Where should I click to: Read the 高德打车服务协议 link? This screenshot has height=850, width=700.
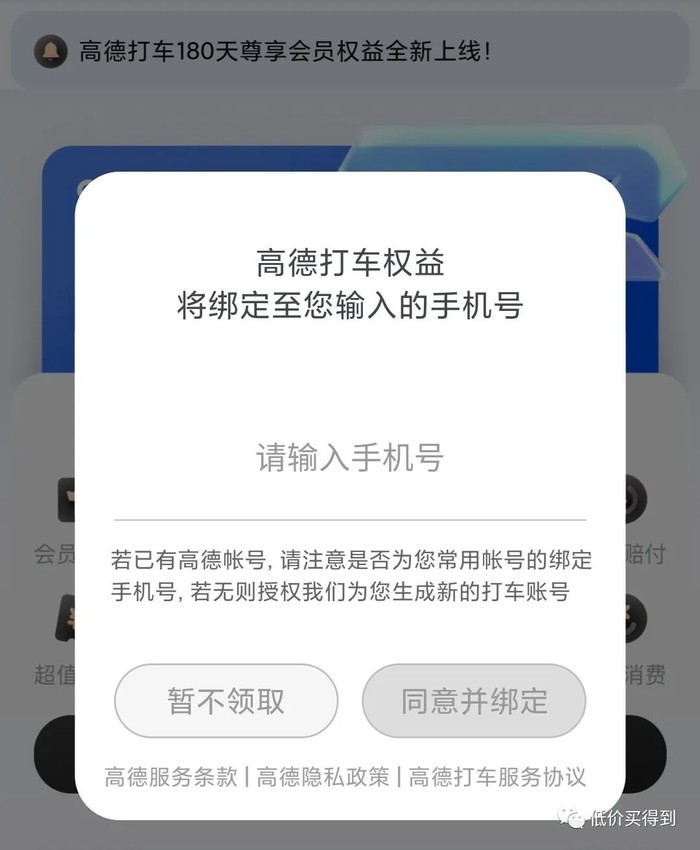[x=497, y=777]
